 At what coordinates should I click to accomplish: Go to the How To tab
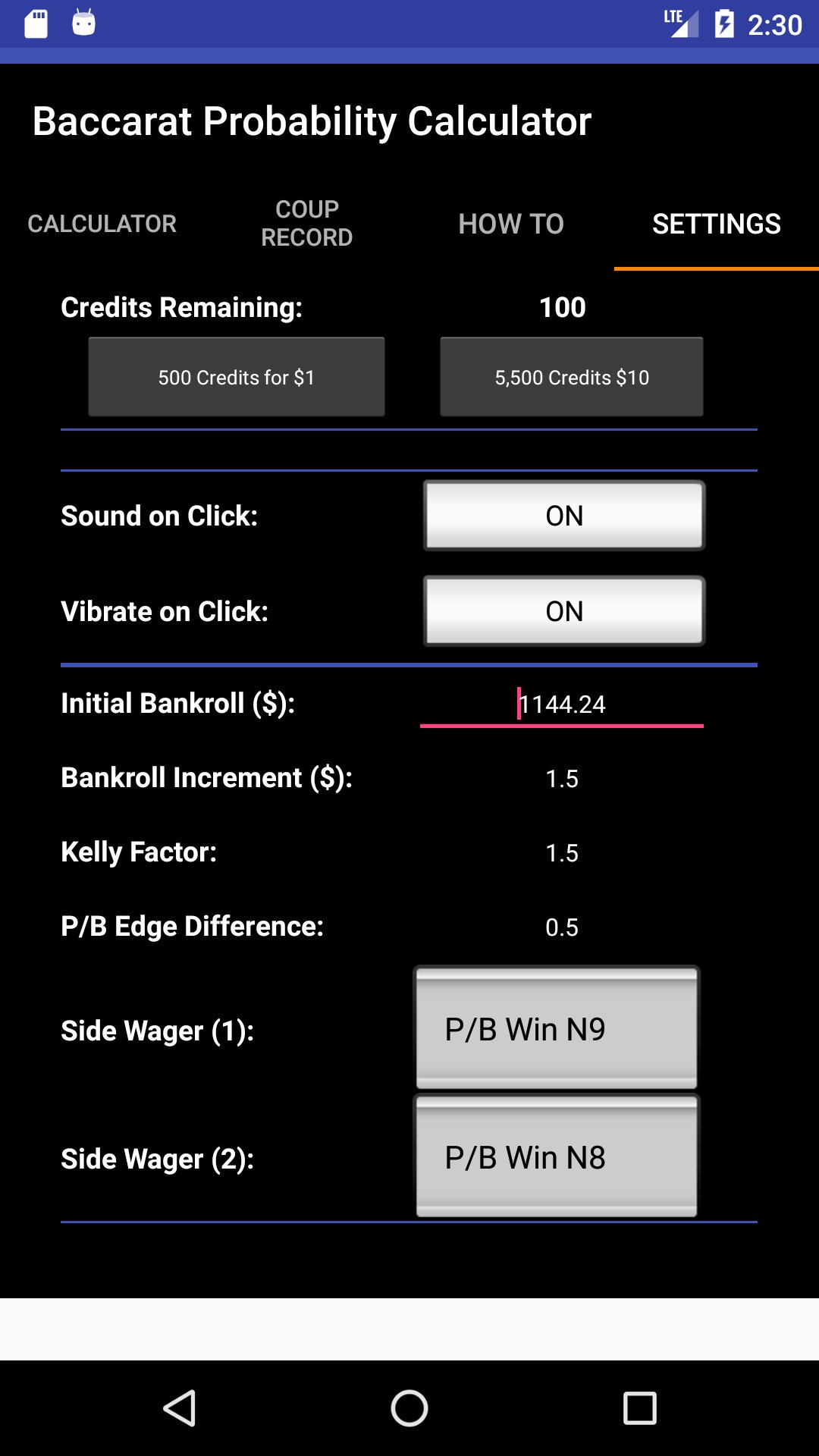[x=511, y=224]
